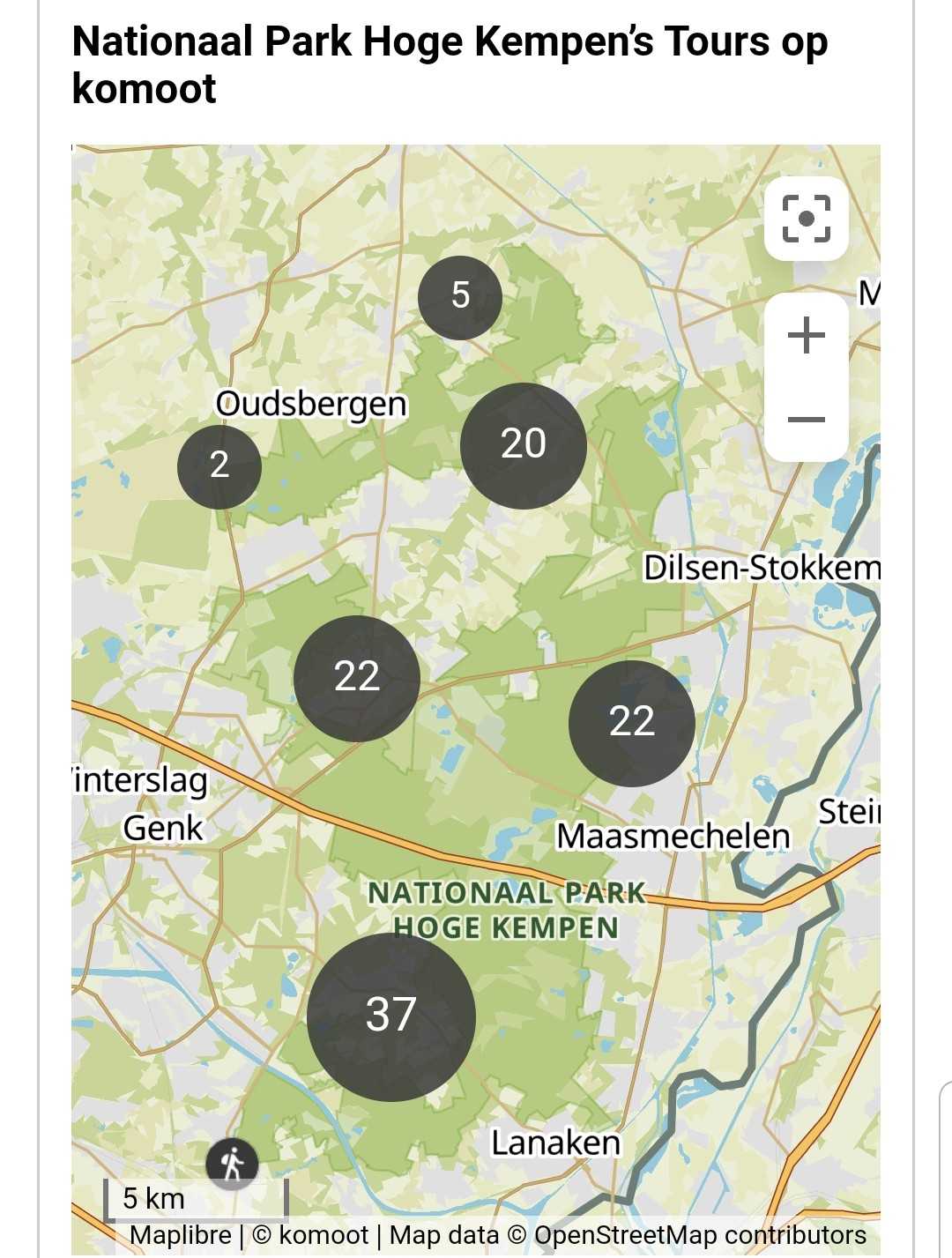
Task: Open the 22 cluster near Dilsen-Stokkem
Action: coord(631,723)
